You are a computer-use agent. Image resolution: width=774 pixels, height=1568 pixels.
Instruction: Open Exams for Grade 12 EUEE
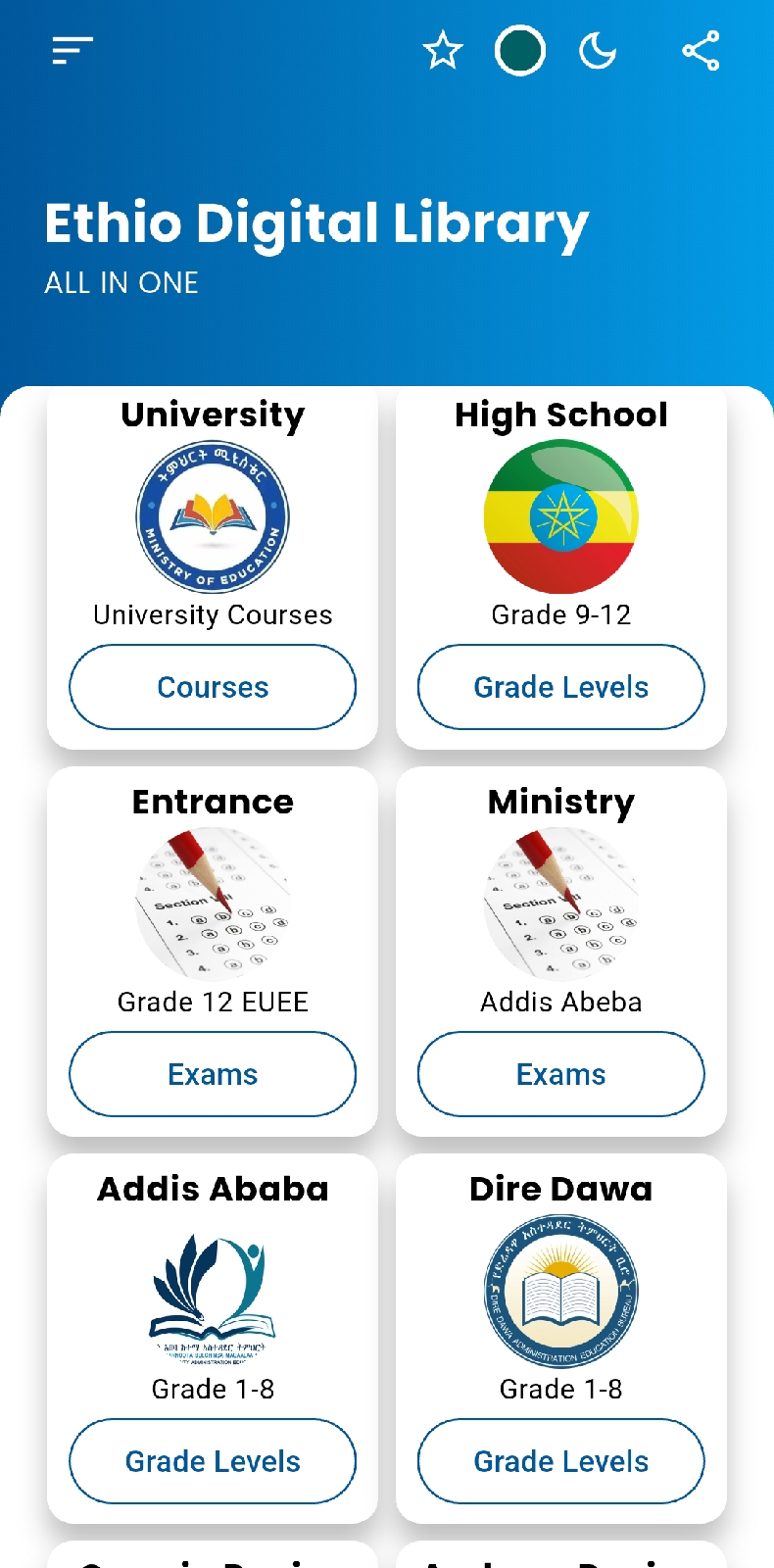213,1074
